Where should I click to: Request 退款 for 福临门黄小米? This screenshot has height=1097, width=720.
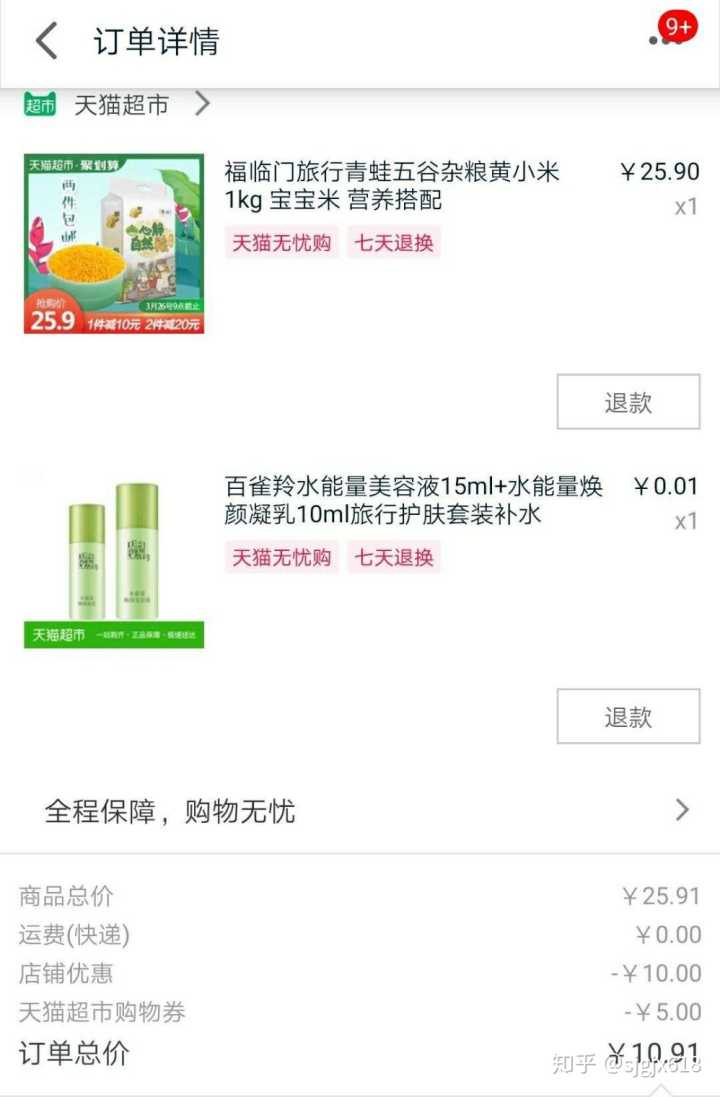628,402
